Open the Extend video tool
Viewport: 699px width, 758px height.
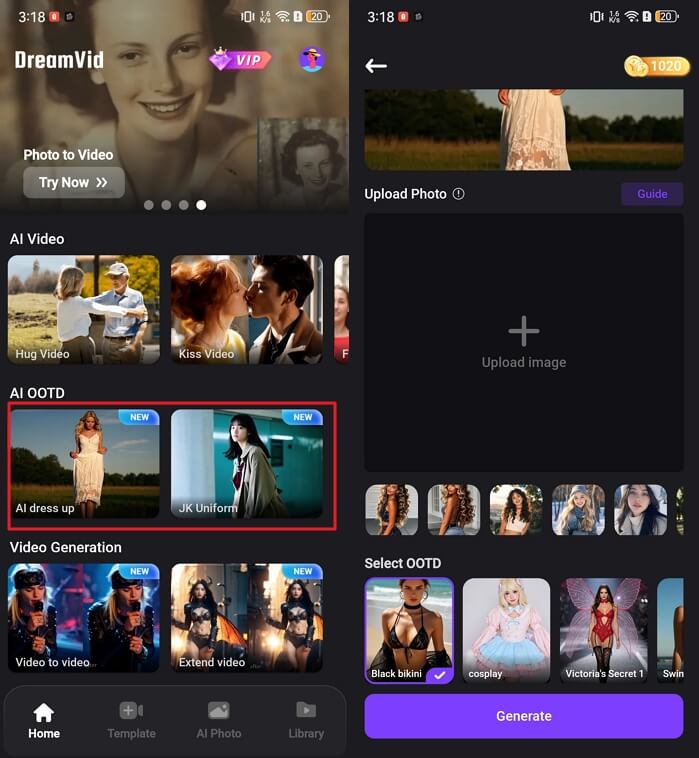tap(246, 617)
